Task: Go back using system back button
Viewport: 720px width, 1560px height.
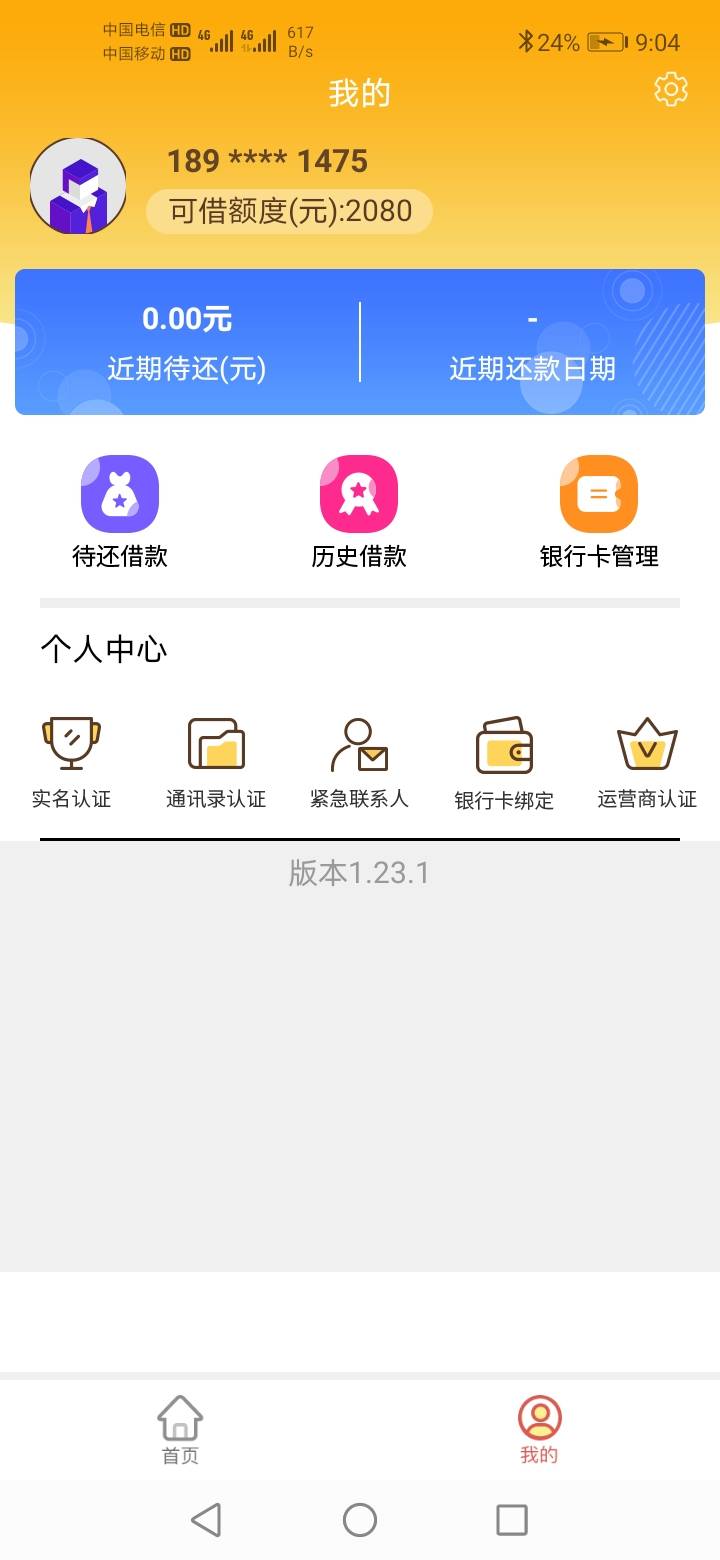Action: pos(206,1520)
